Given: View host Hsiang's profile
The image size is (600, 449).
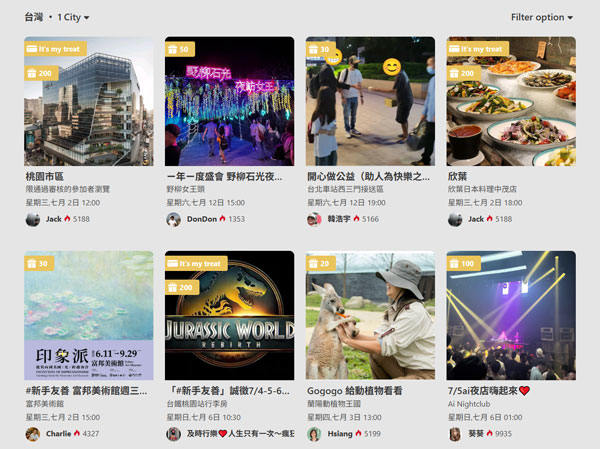Looking at the screenshot, I should coord(339,434).
